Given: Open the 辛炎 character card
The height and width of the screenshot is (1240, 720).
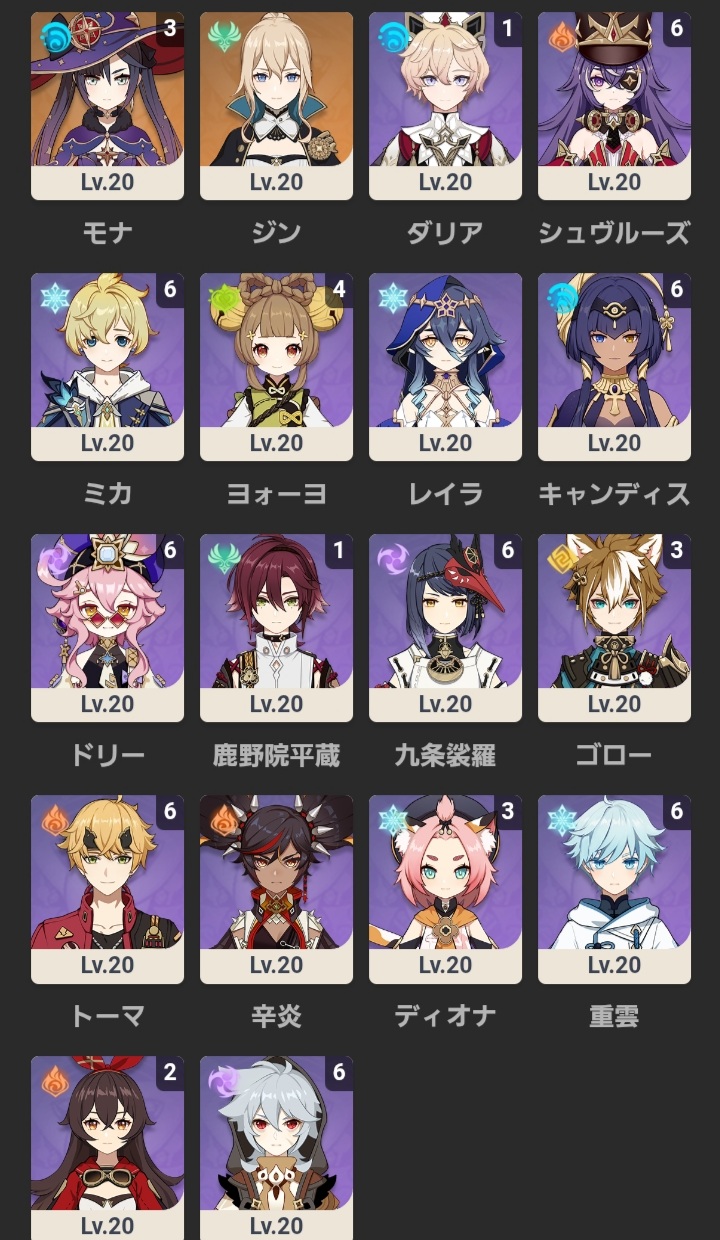Looking at the screenshot, I should pos(276,889).
